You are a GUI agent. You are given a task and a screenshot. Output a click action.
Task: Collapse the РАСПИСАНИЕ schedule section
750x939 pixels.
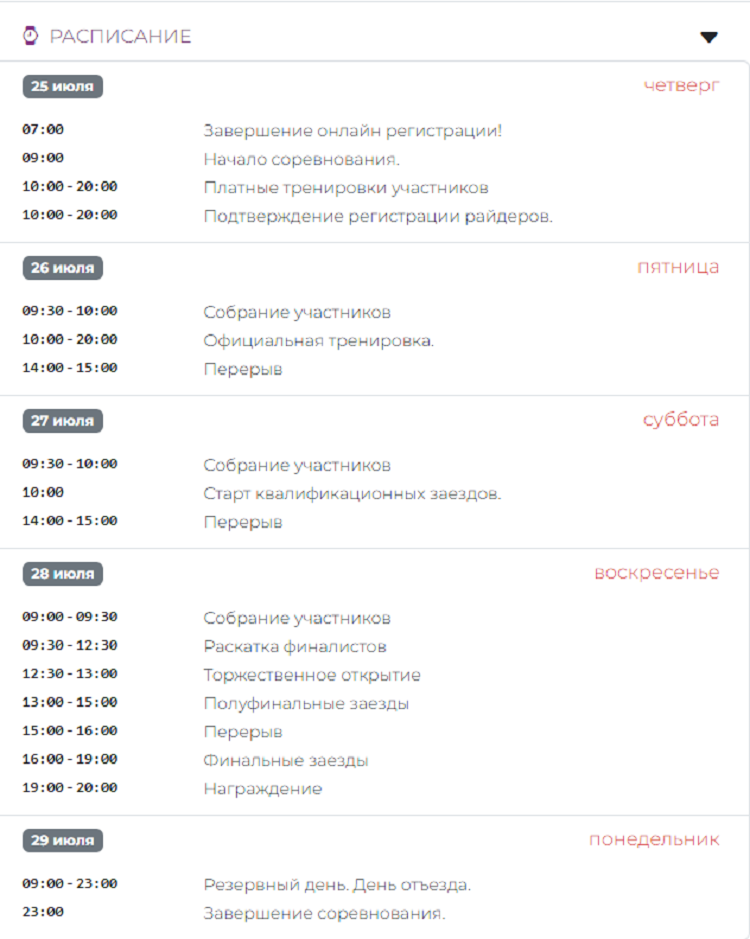tap(708, 37)
